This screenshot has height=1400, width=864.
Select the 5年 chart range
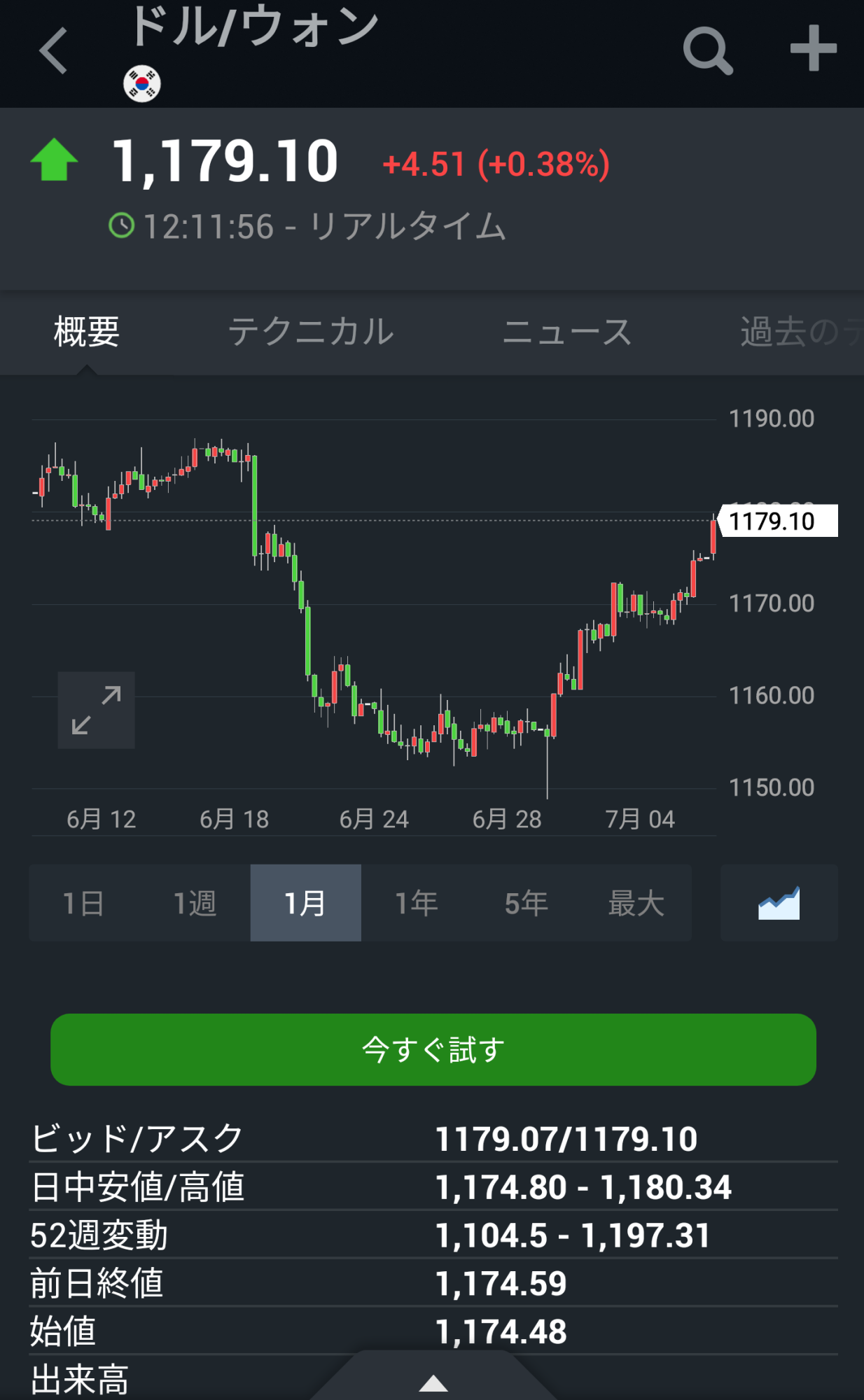527,903
